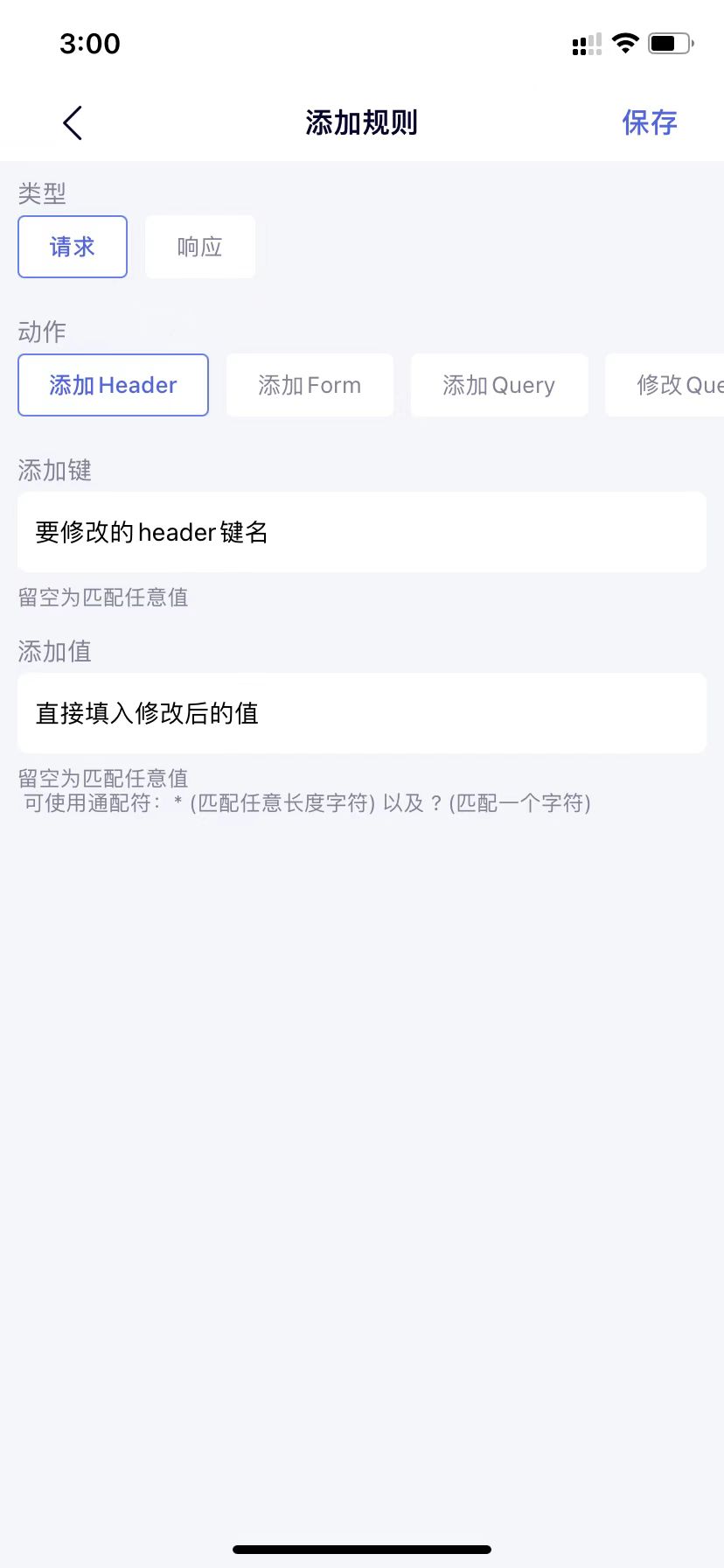Focus the 添加值 value field

pyautogui.click(x=362, y=713)
